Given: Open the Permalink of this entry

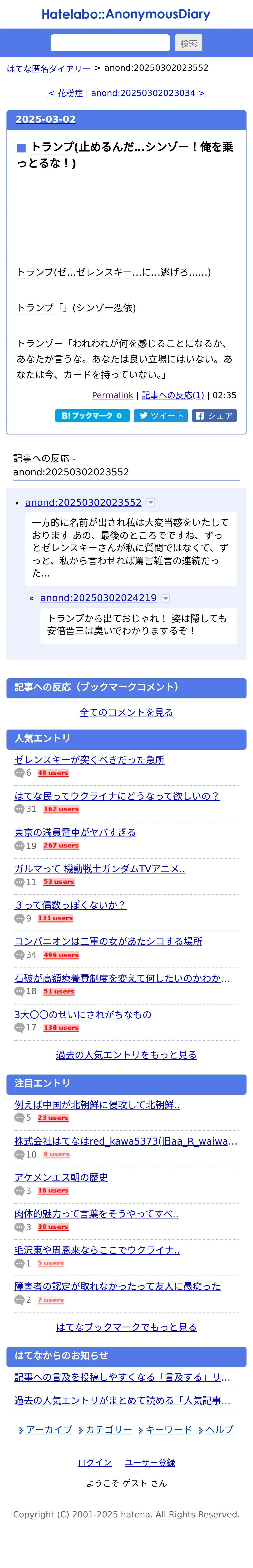Looking at the screenshot, I should [x=112, y=395].
